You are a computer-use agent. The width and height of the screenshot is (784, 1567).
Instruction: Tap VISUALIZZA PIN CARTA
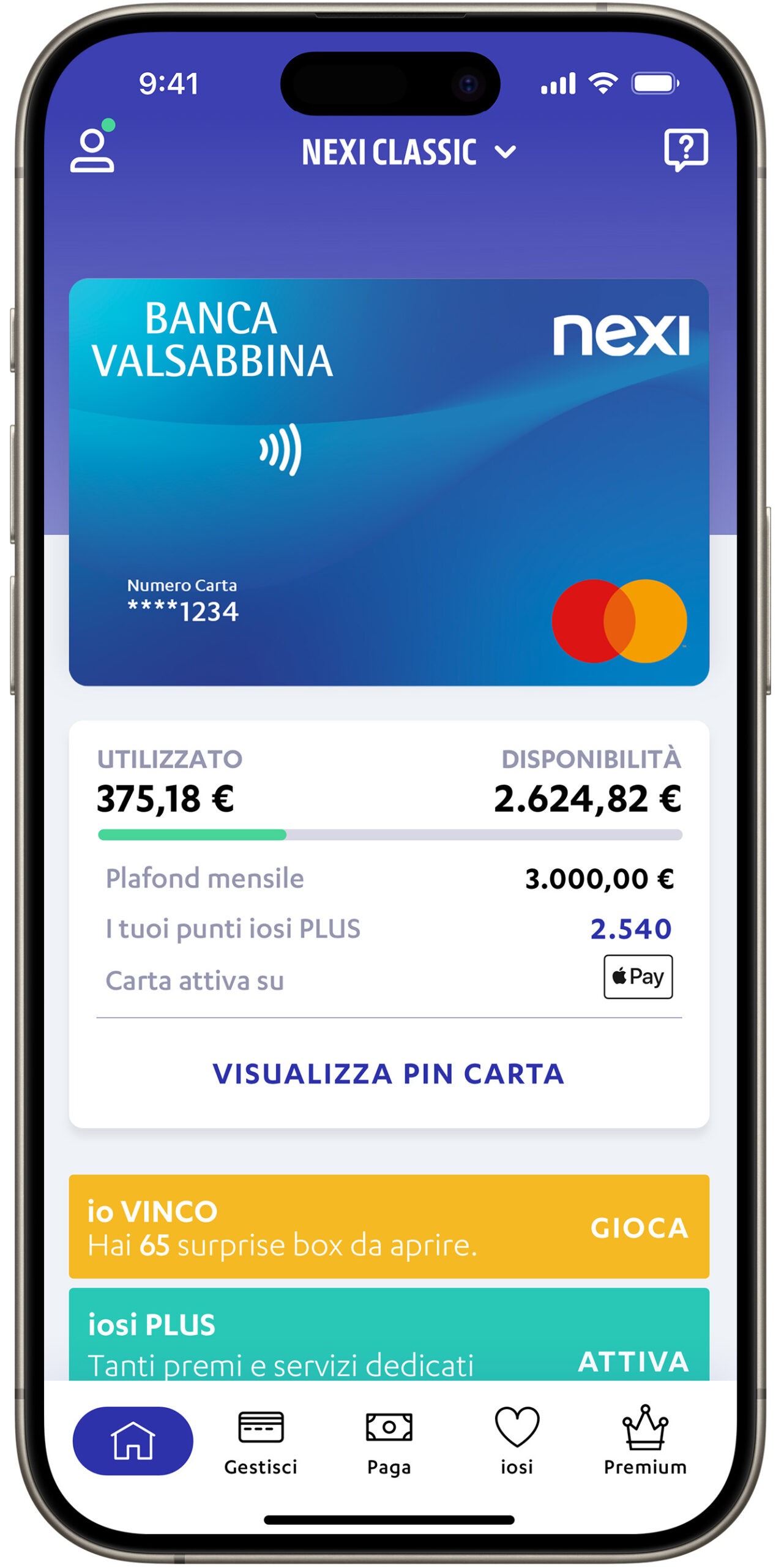pos(389,1074)
